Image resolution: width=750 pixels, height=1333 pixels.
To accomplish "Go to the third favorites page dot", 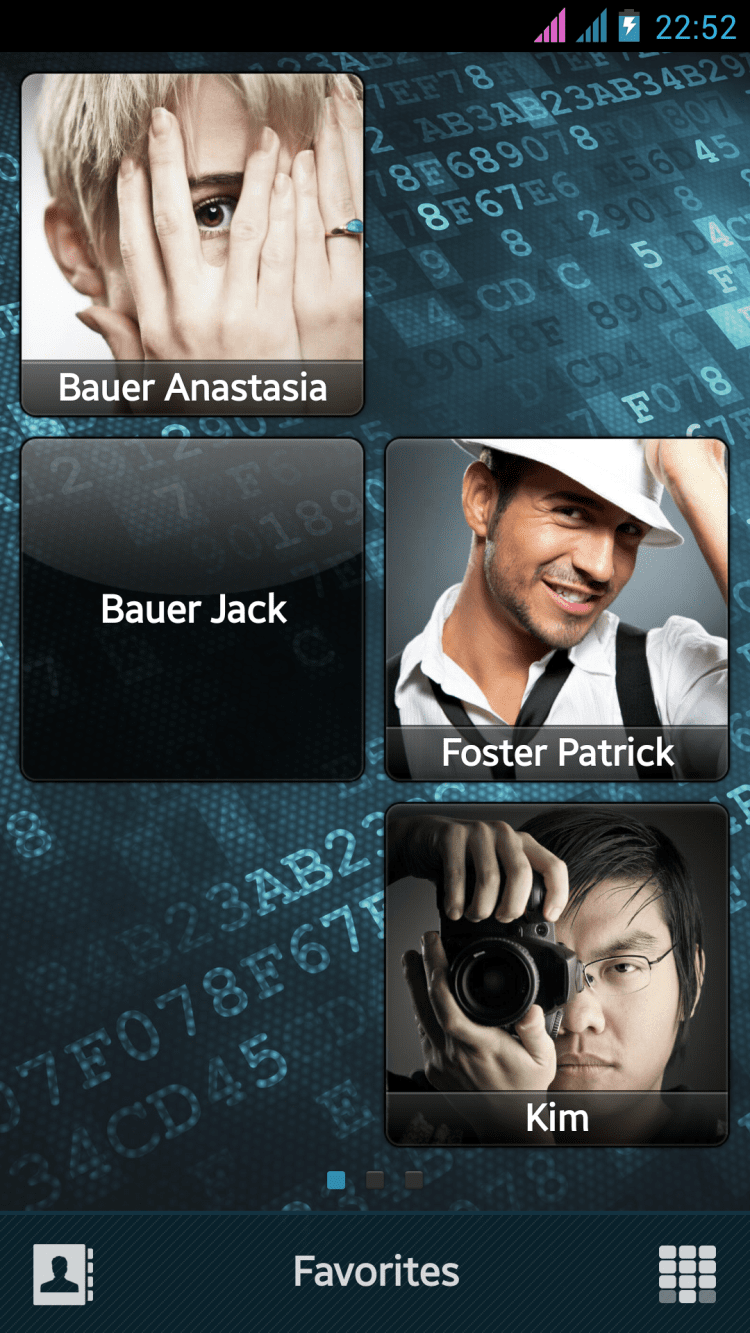I will (x=414, y=1180).
